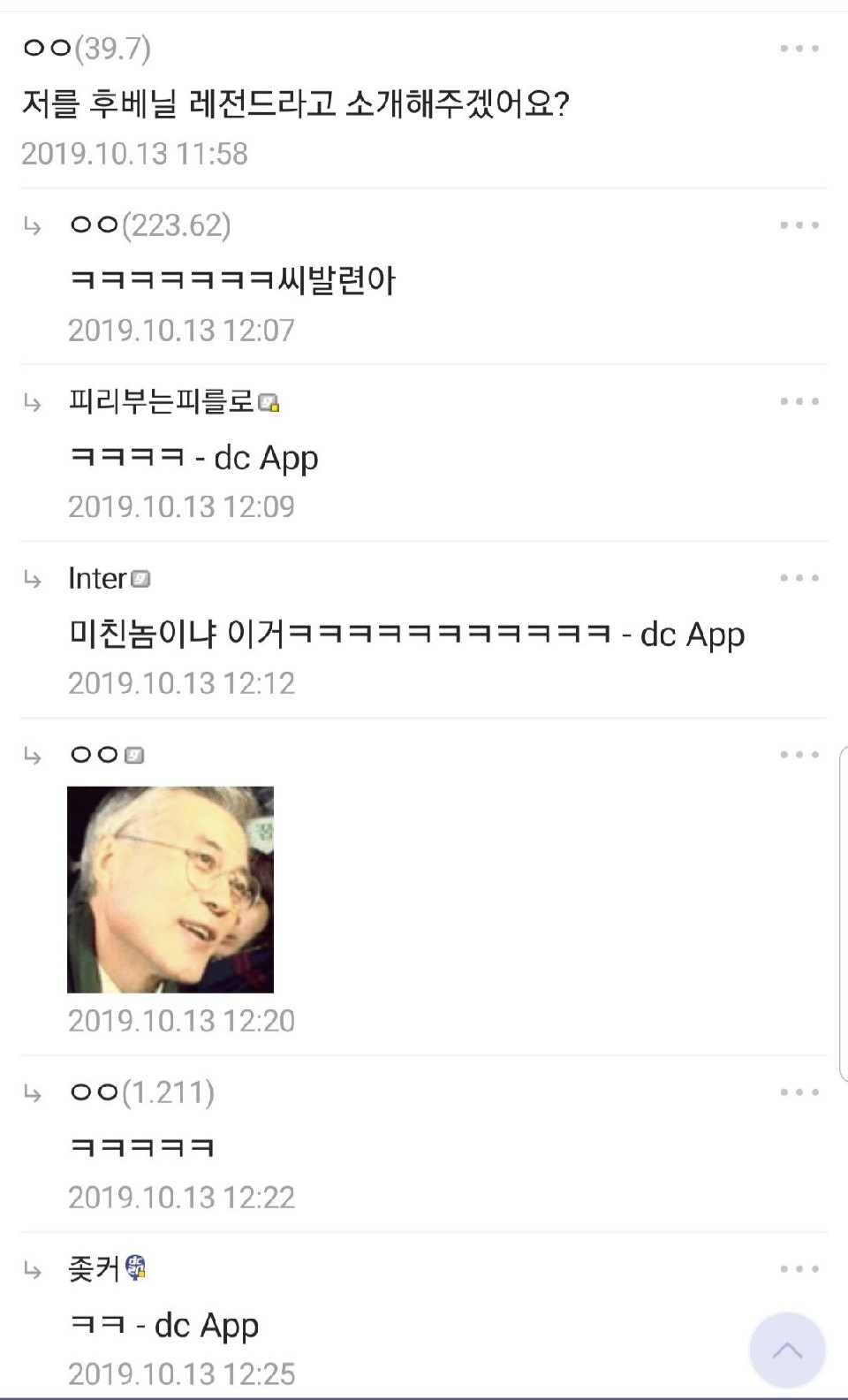The image size is (848, 1400).
Task: Open options for the ㅇㅇ(39.7) comment
Action: [x=799, y=49]
